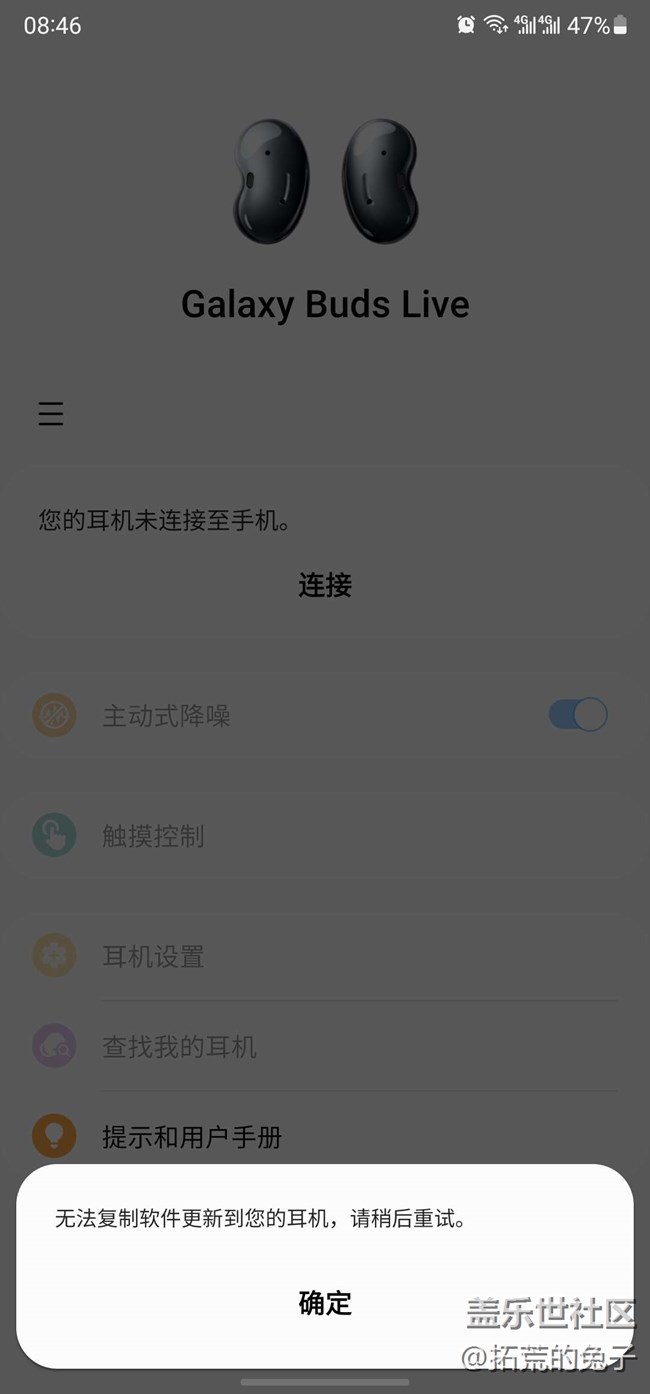650x1394 pixels.
Task: Open 提示和用户手册
Action: click(192, 1137)
